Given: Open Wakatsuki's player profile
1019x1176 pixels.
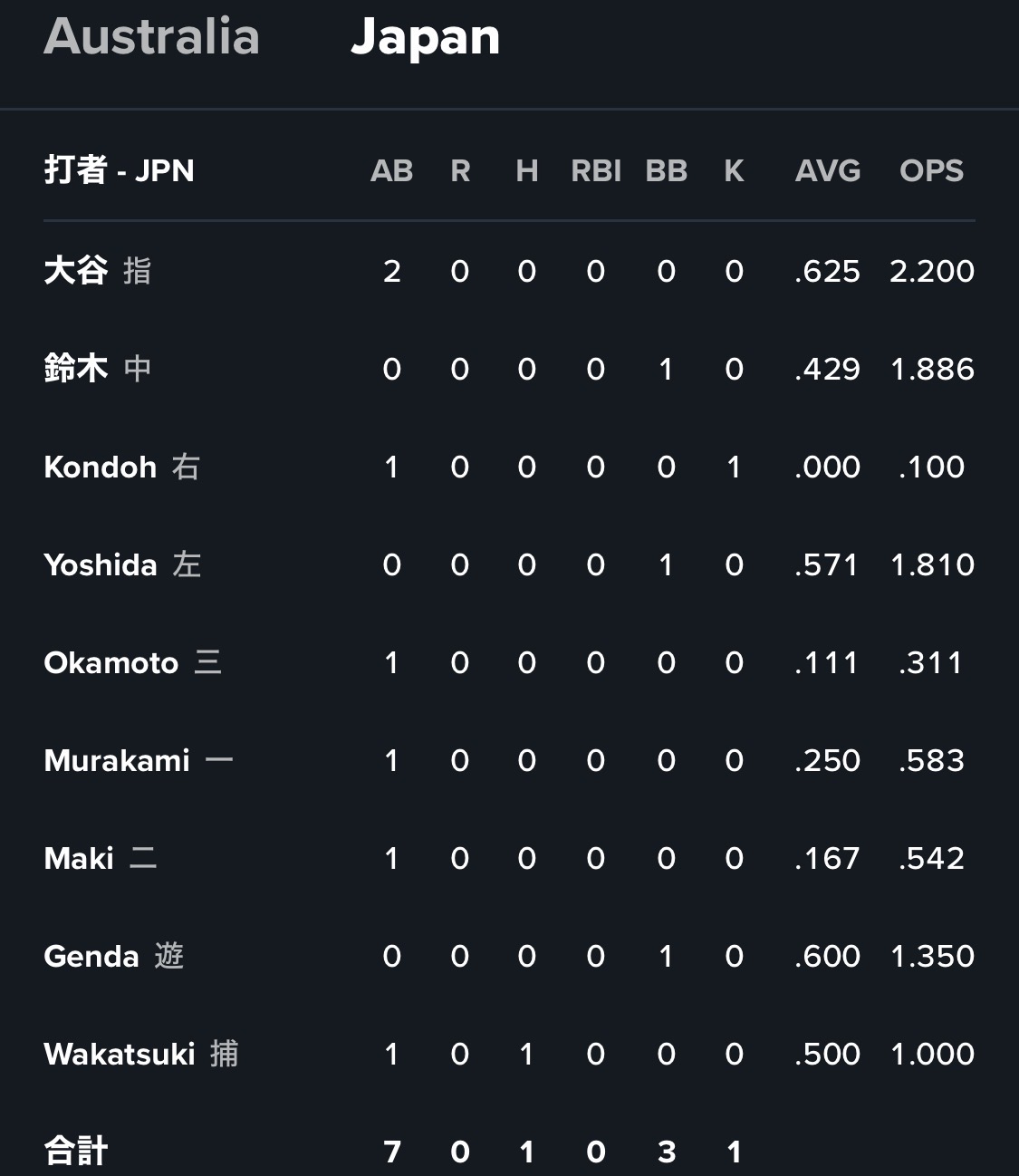Looking at the screenshot, I should (x=120, y=1054).
